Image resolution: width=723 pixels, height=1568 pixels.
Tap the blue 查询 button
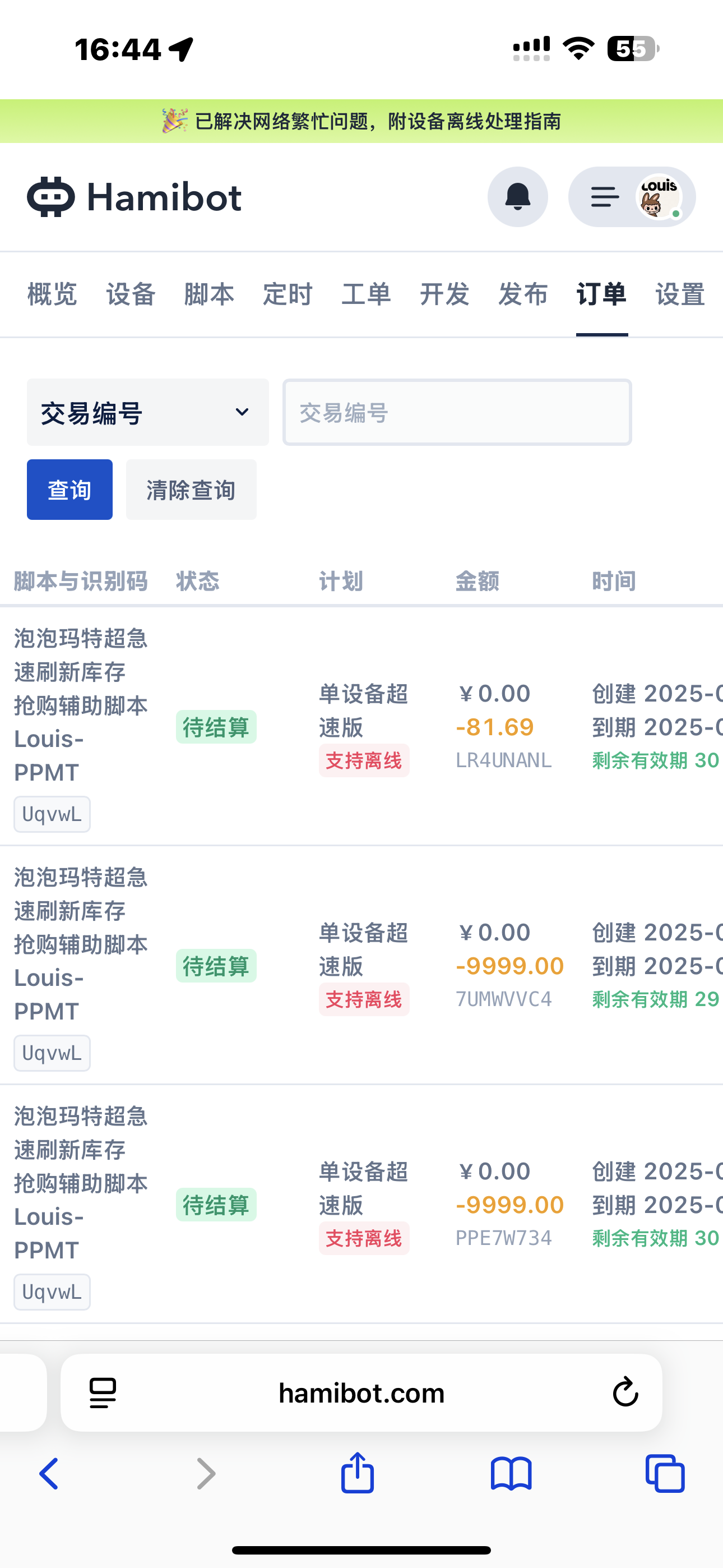click(x=69, y=490)
